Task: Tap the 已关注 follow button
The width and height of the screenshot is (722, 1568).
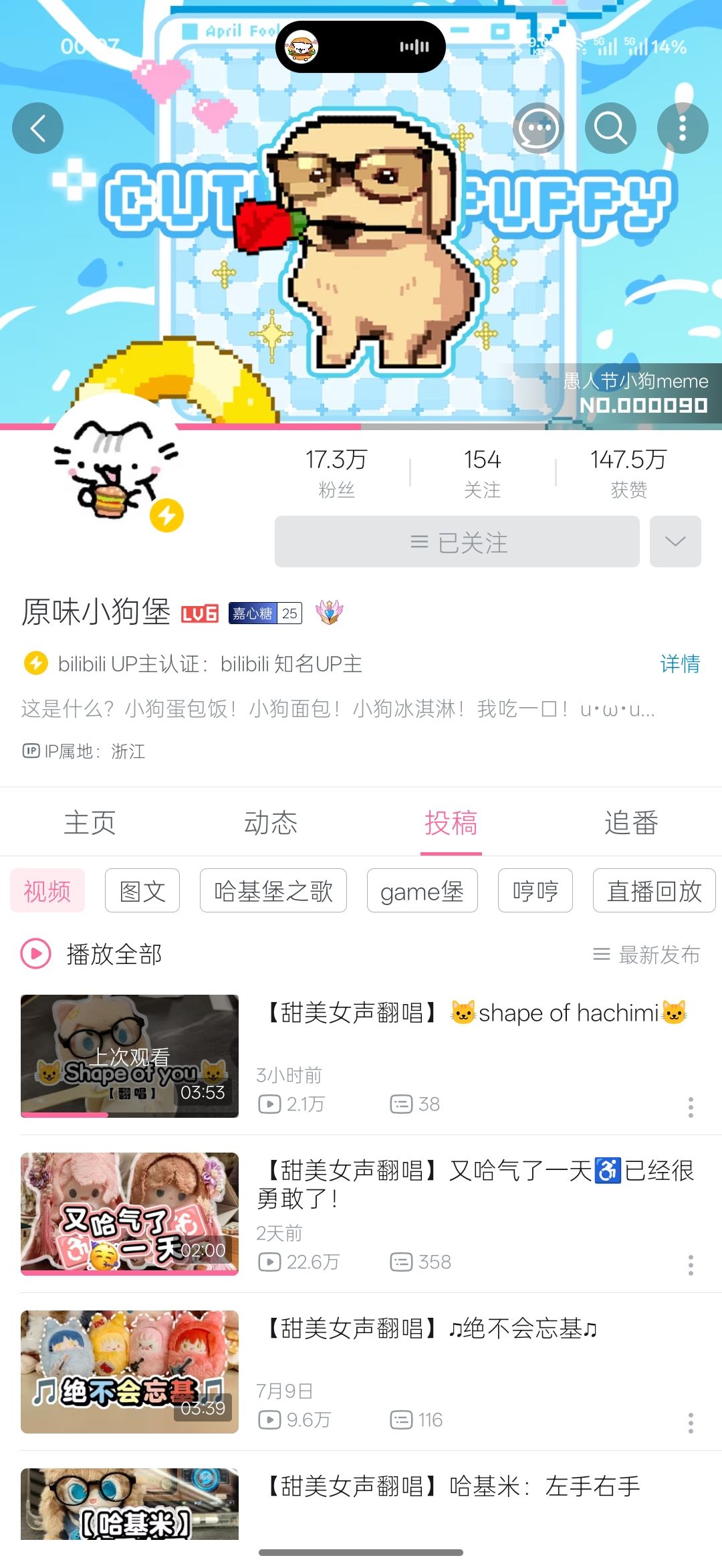Action: [x=457, y=542]
